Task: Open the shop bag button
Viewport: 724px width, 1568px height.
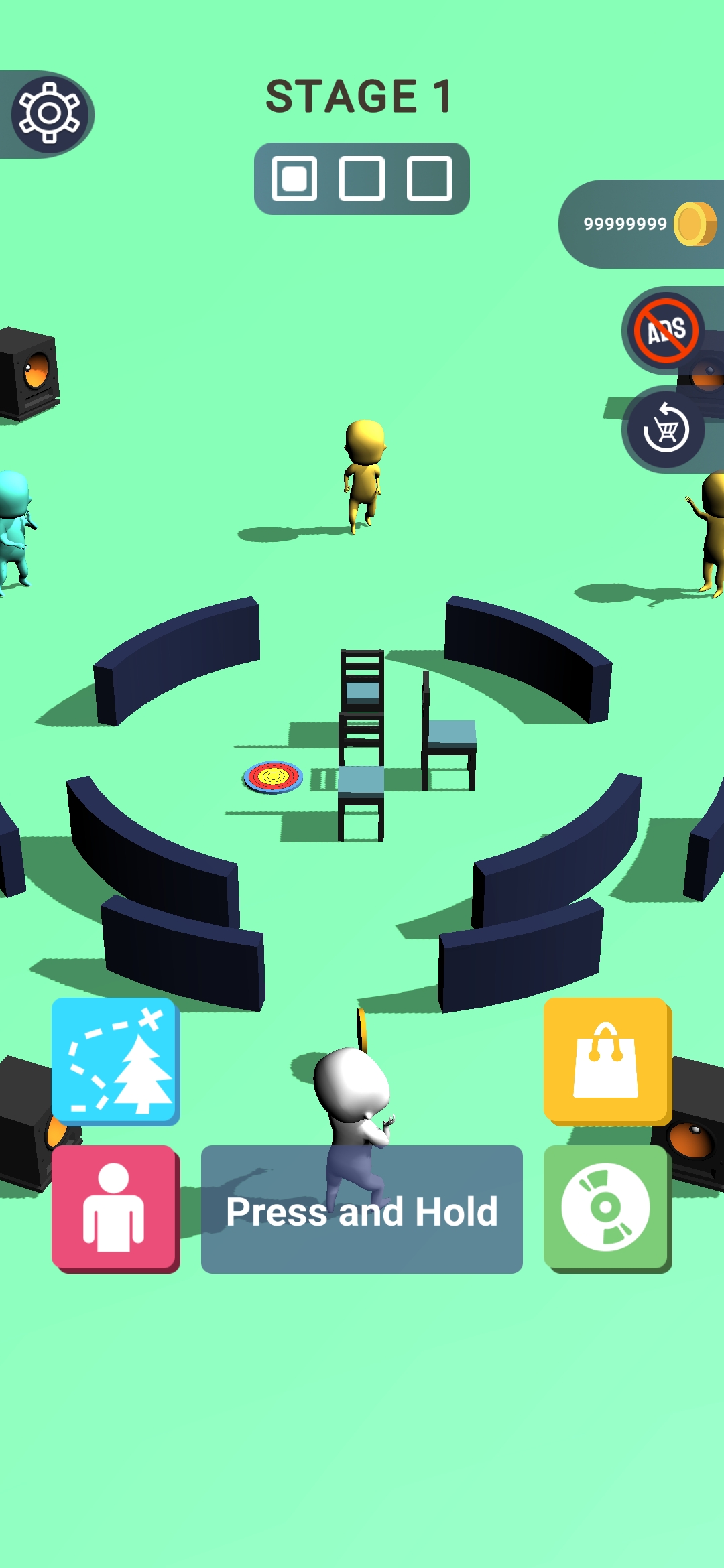Action: coord(606,1061)
